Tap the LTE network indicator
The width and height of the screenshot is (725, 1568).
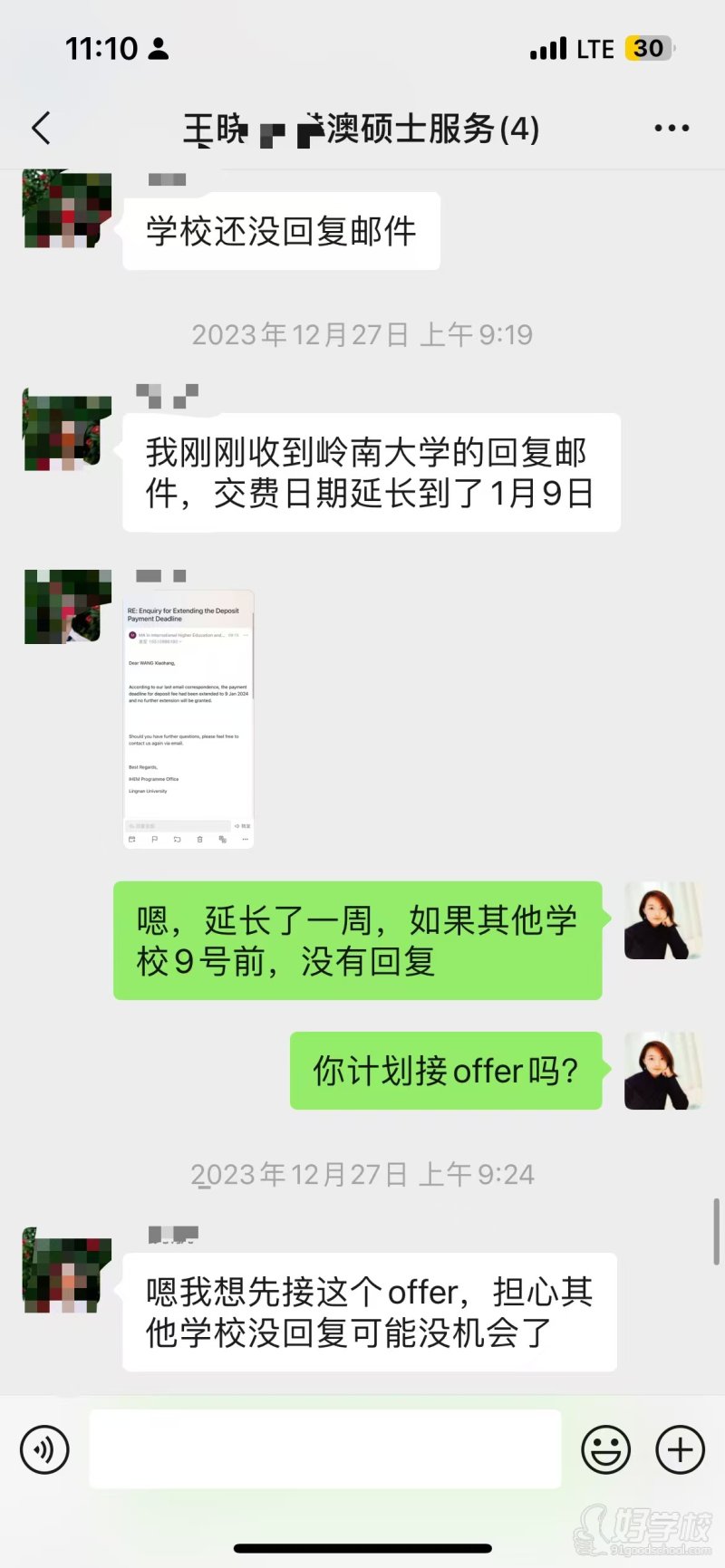coord(598,48)
